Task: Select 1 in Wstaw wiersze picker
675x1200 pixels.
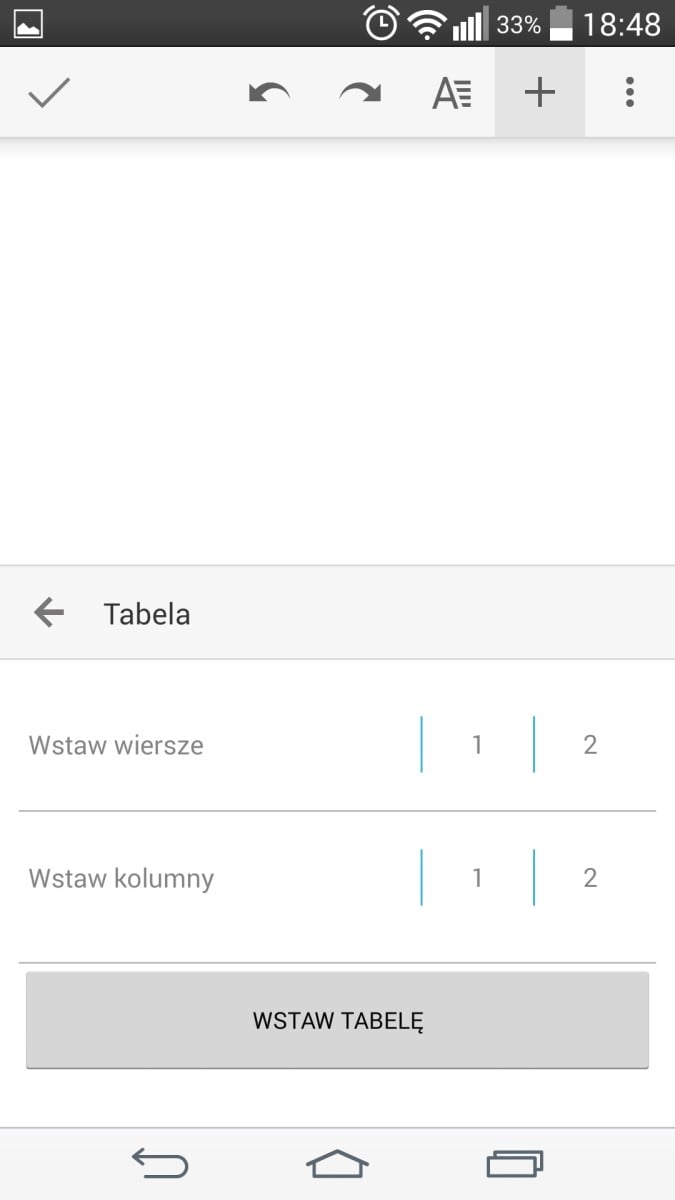Action: pyautogui.click(x=477, y=745)
